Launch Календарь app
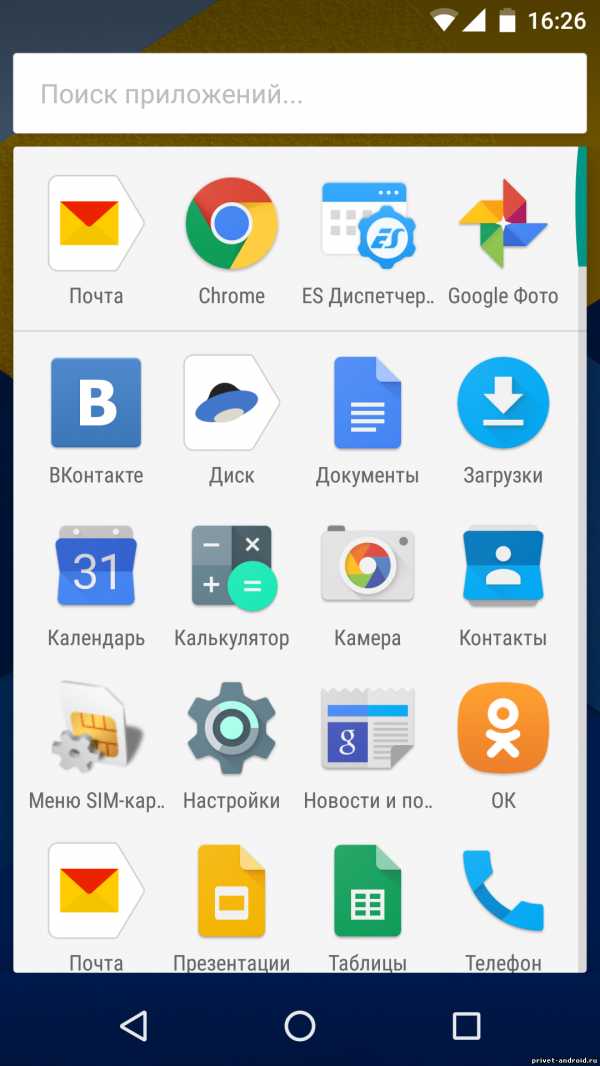 pos(96,566)
